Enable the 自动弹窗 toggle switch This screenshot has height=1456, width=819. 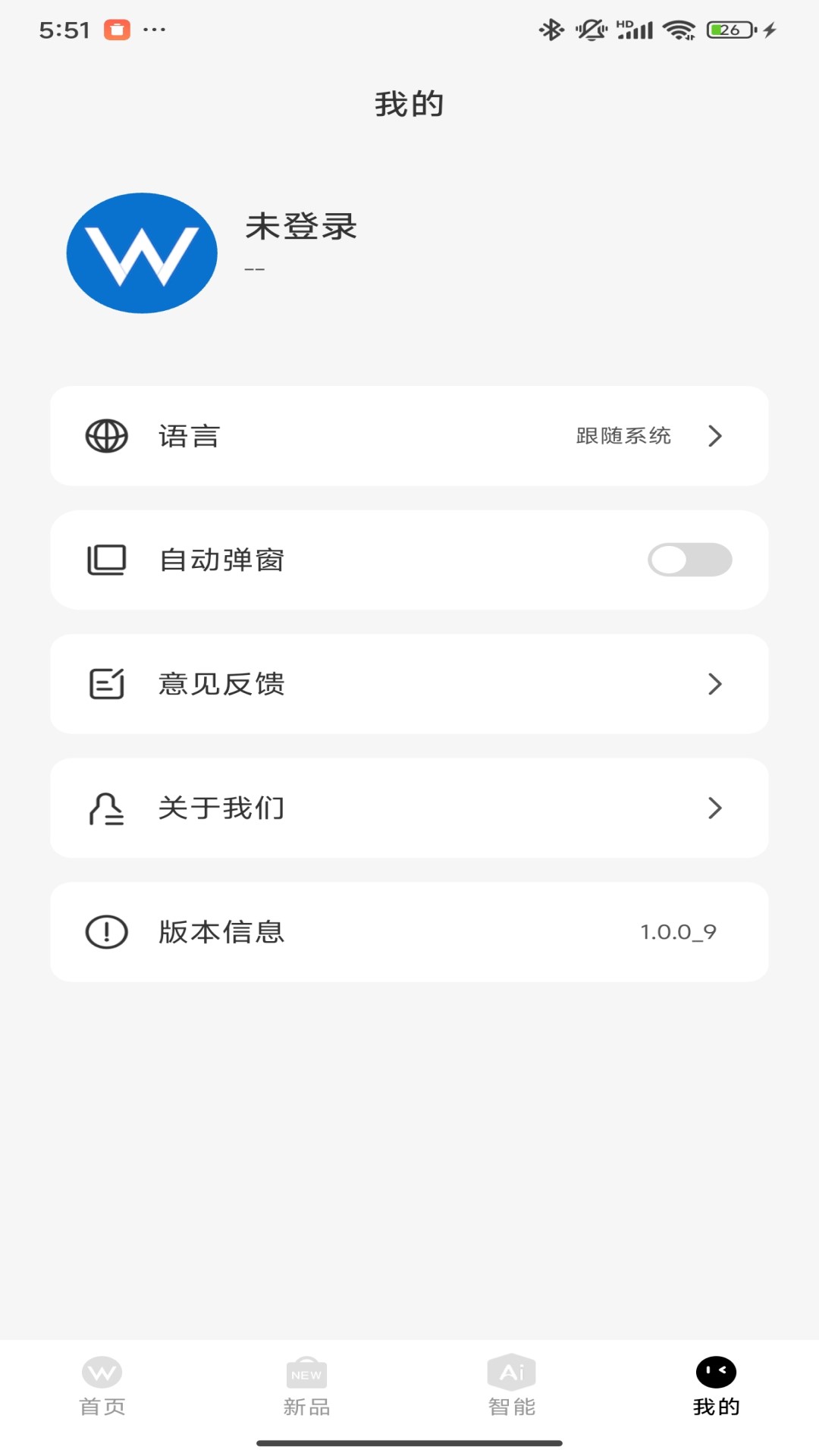coord(689,560)
